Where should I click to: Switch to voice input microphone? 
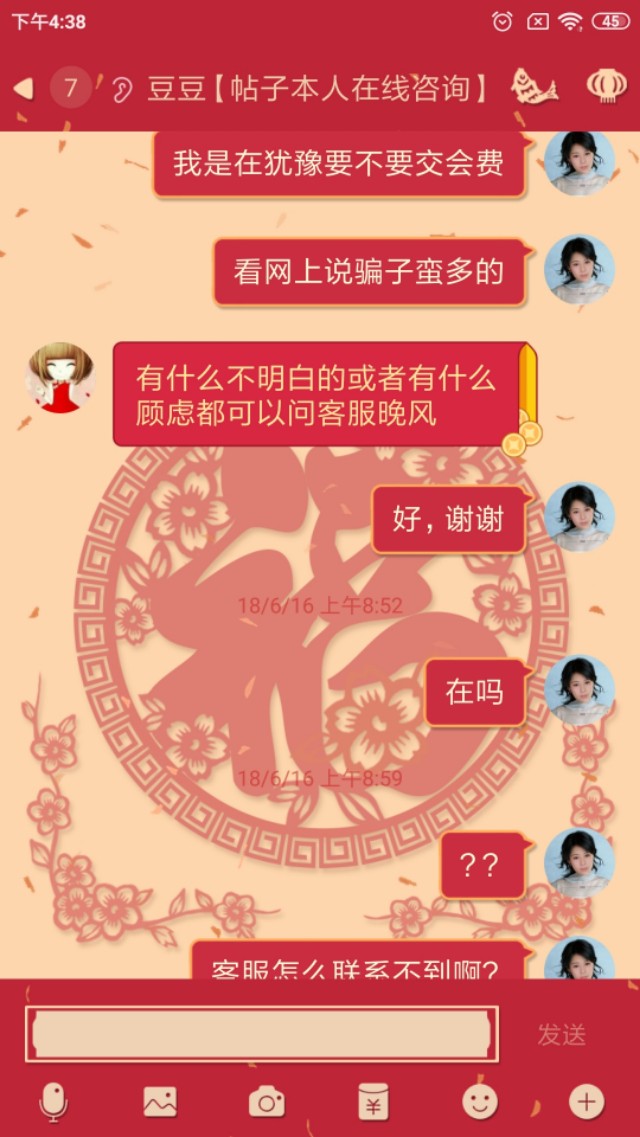[53, 1102]
